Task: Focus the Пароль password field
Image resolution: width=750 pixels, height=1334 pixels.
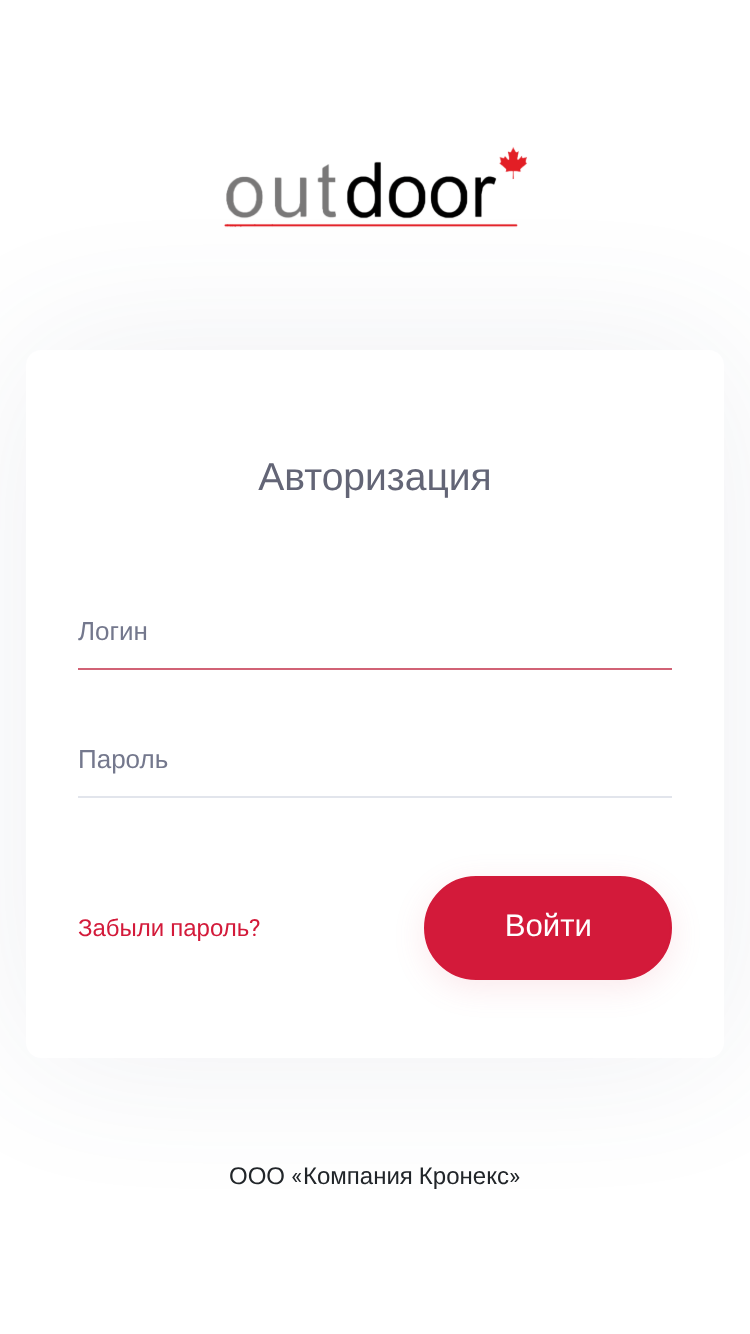Action: coord(375,761)
